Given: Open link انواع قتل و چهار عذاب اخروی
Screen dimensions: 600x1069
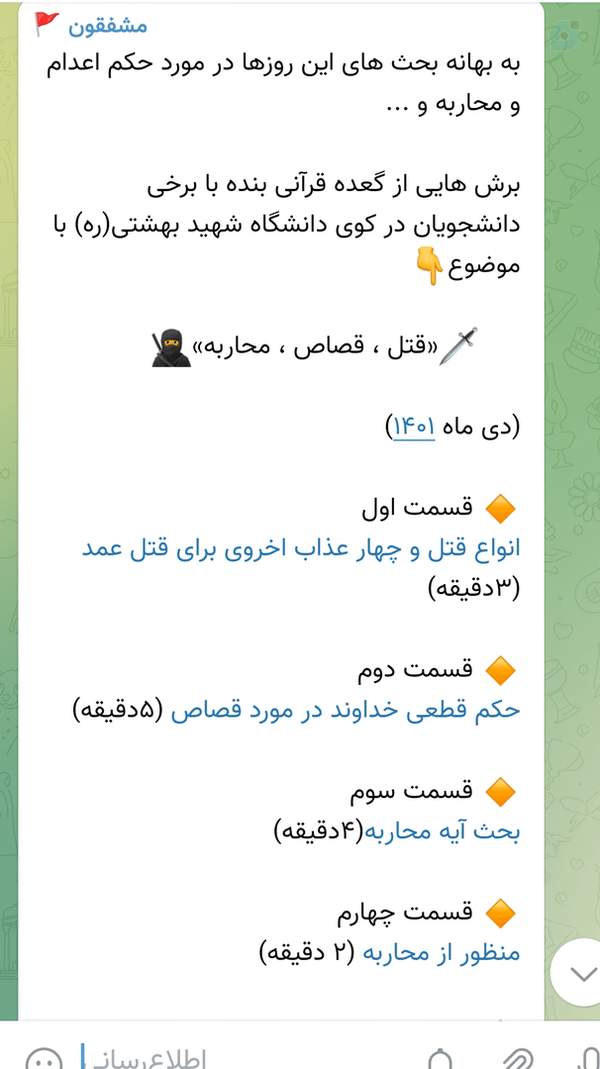Looking at the screenshot, I should tap(301, 549).
